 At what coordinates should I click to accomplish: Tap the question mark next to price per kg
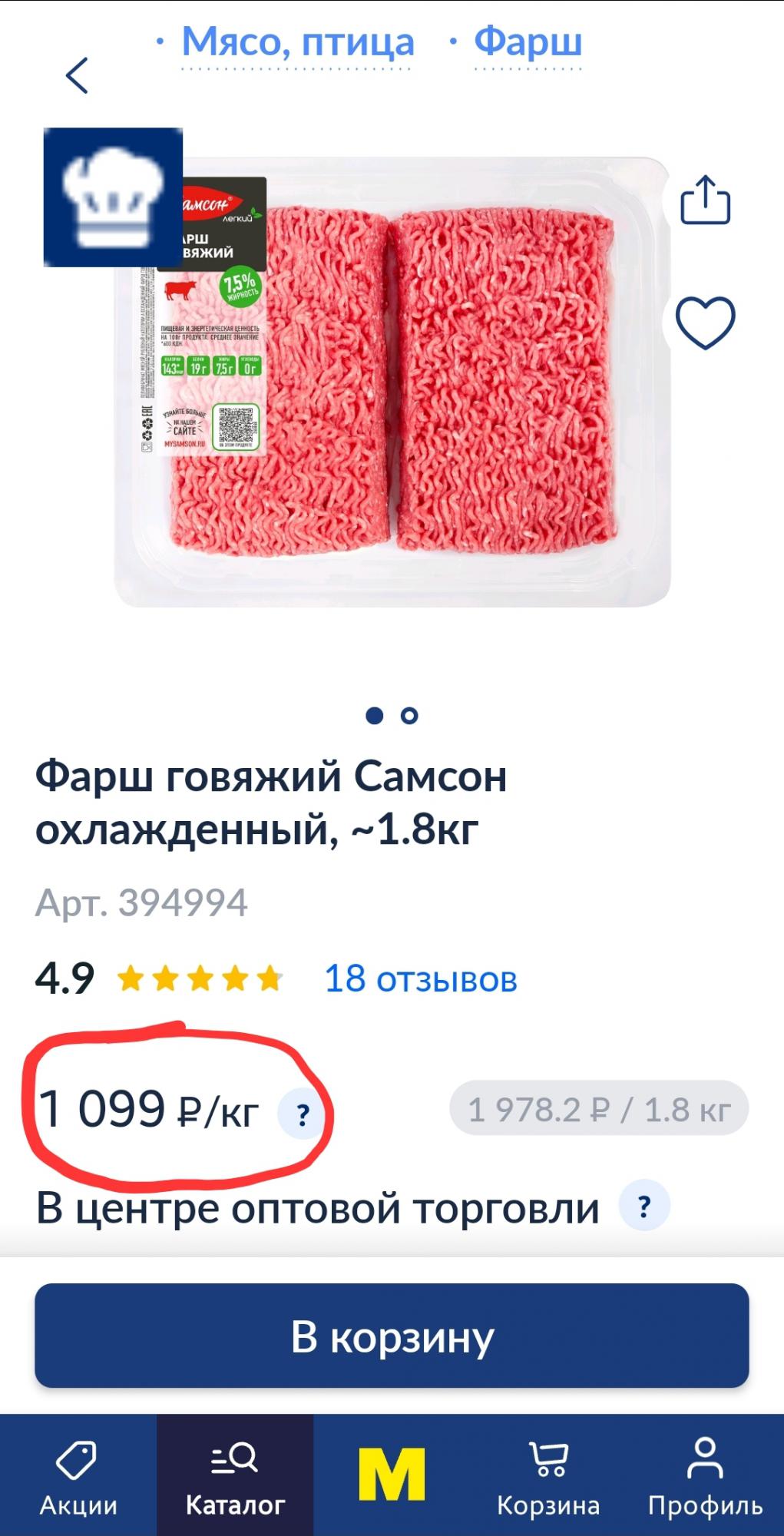pyautogui.click(x=303, y=1114)
